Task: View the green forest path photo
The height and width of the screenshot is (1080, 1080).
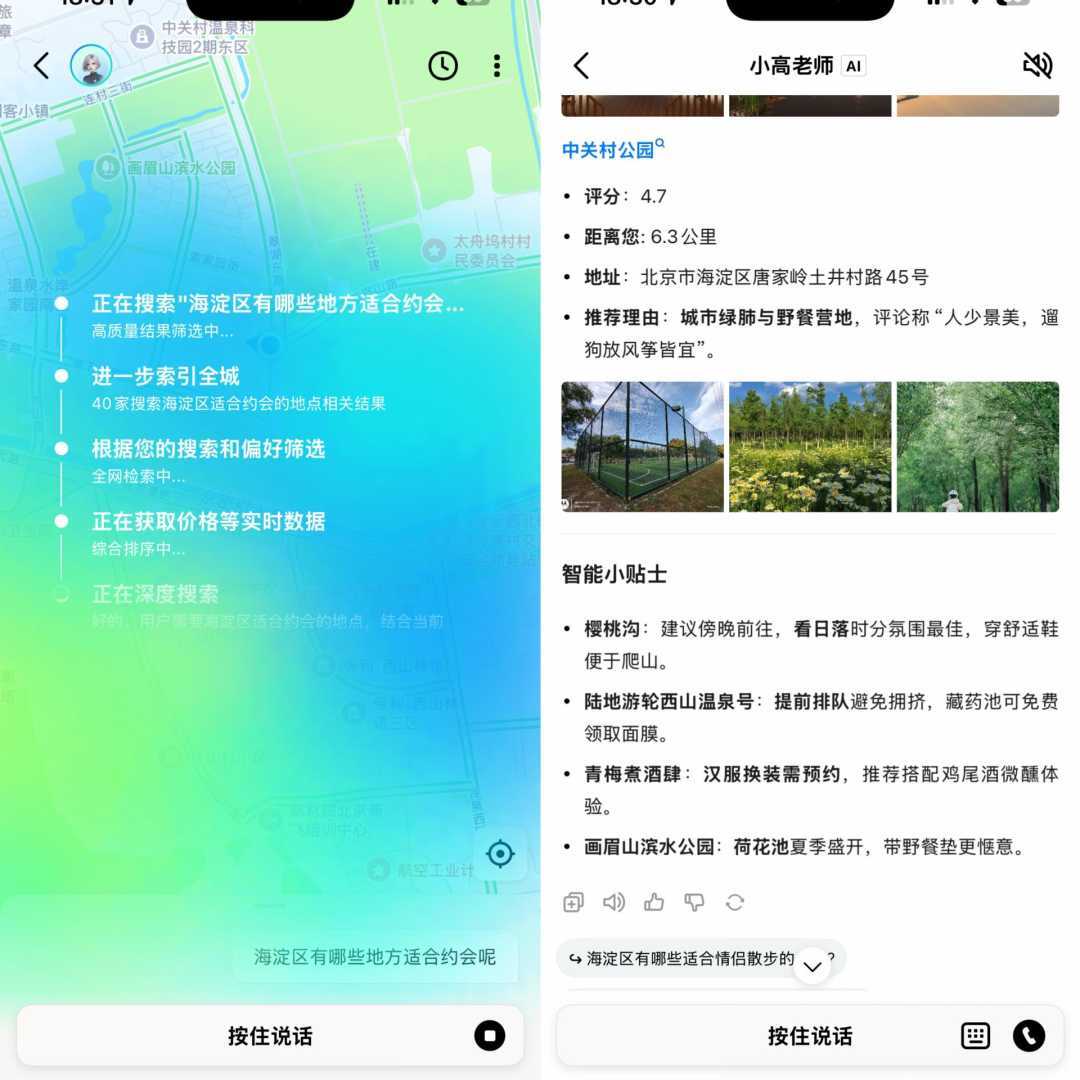Action: click(x=977, y=447)
